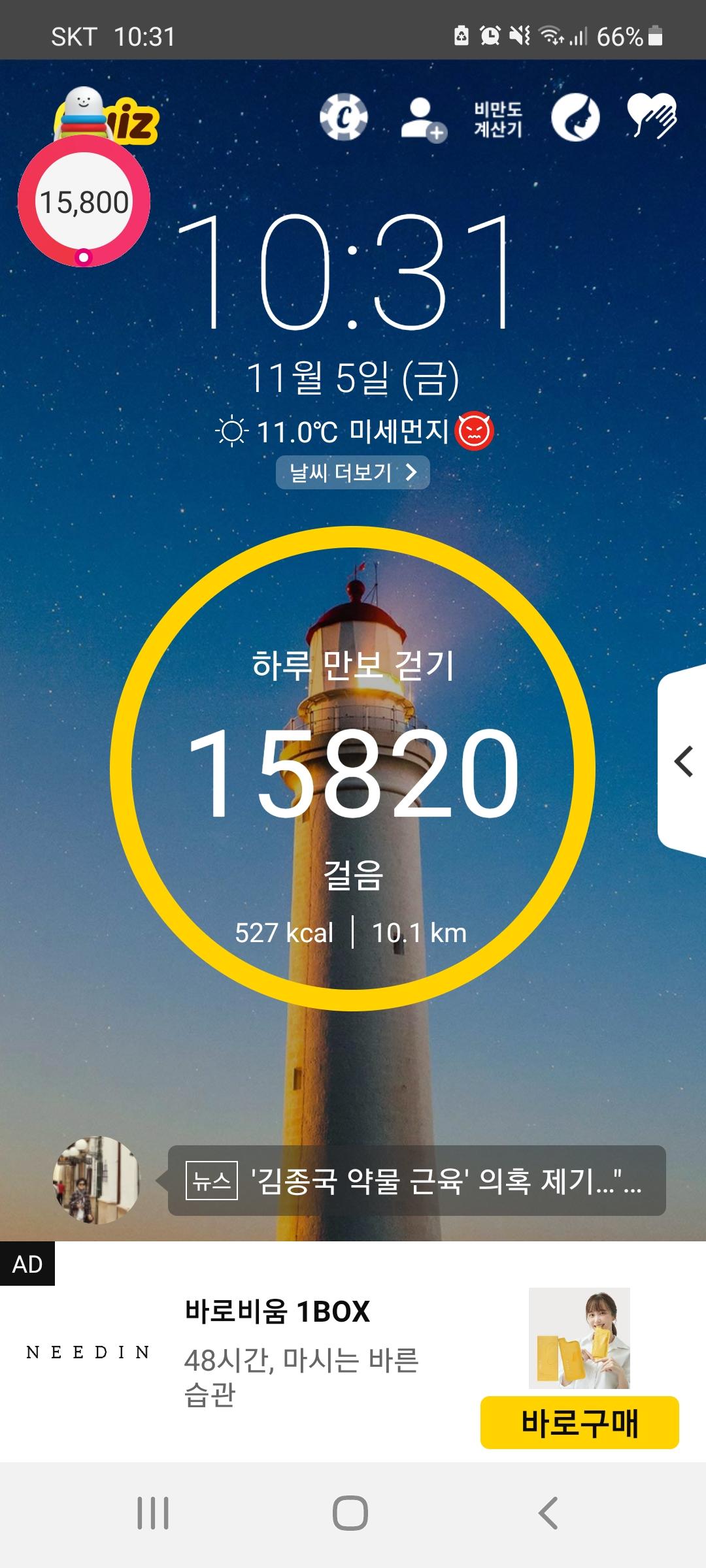
Task: Open the face profile icon
Action: 575,118
